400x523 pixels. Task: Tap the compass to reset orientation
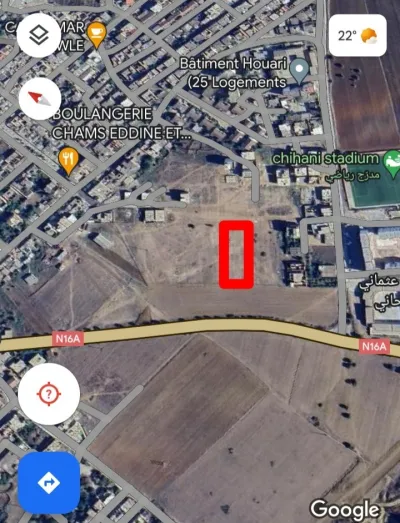coord(40,99)
